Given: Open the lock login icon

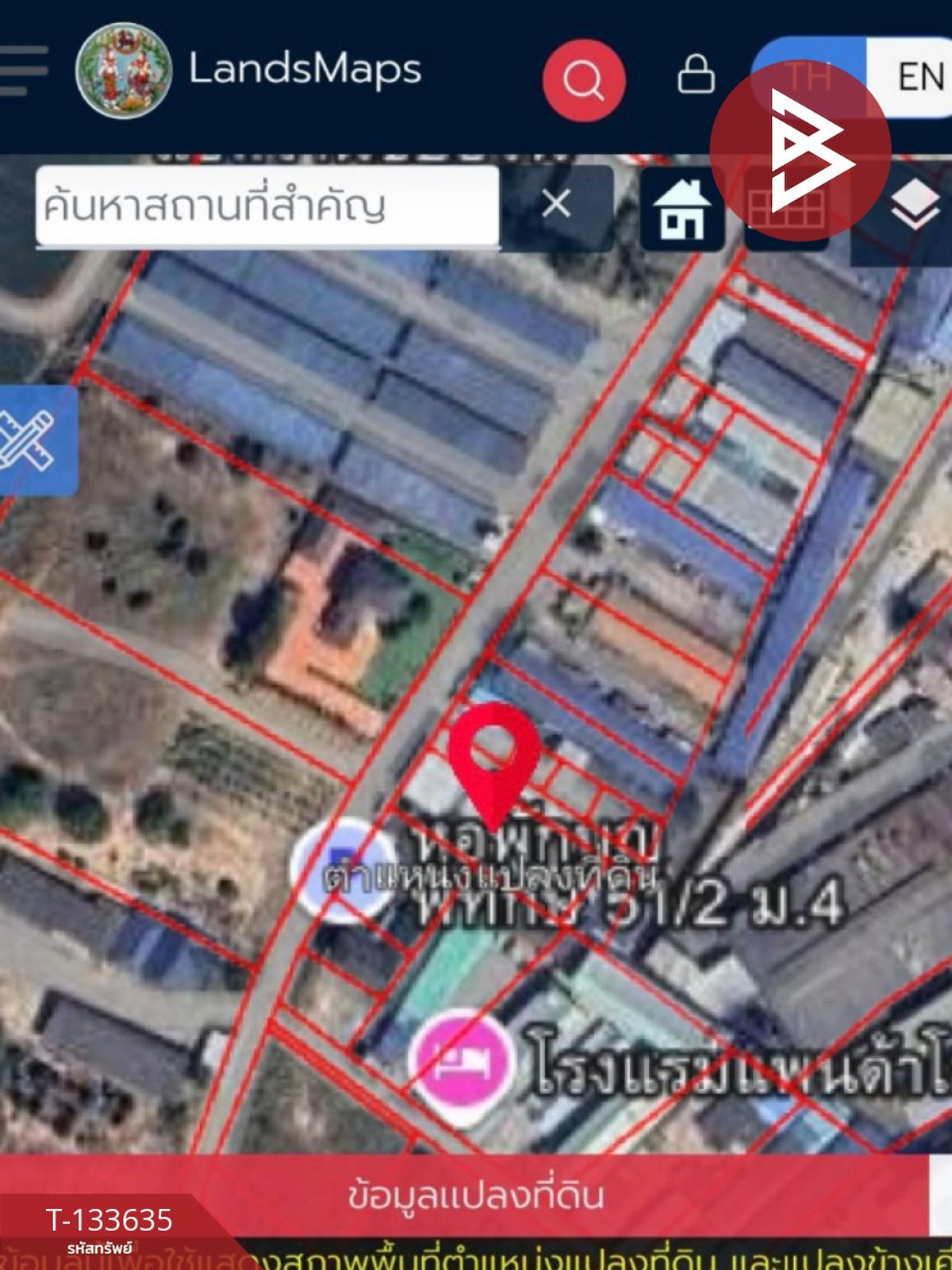Looking at the screenshot, I should coord(696,75).
